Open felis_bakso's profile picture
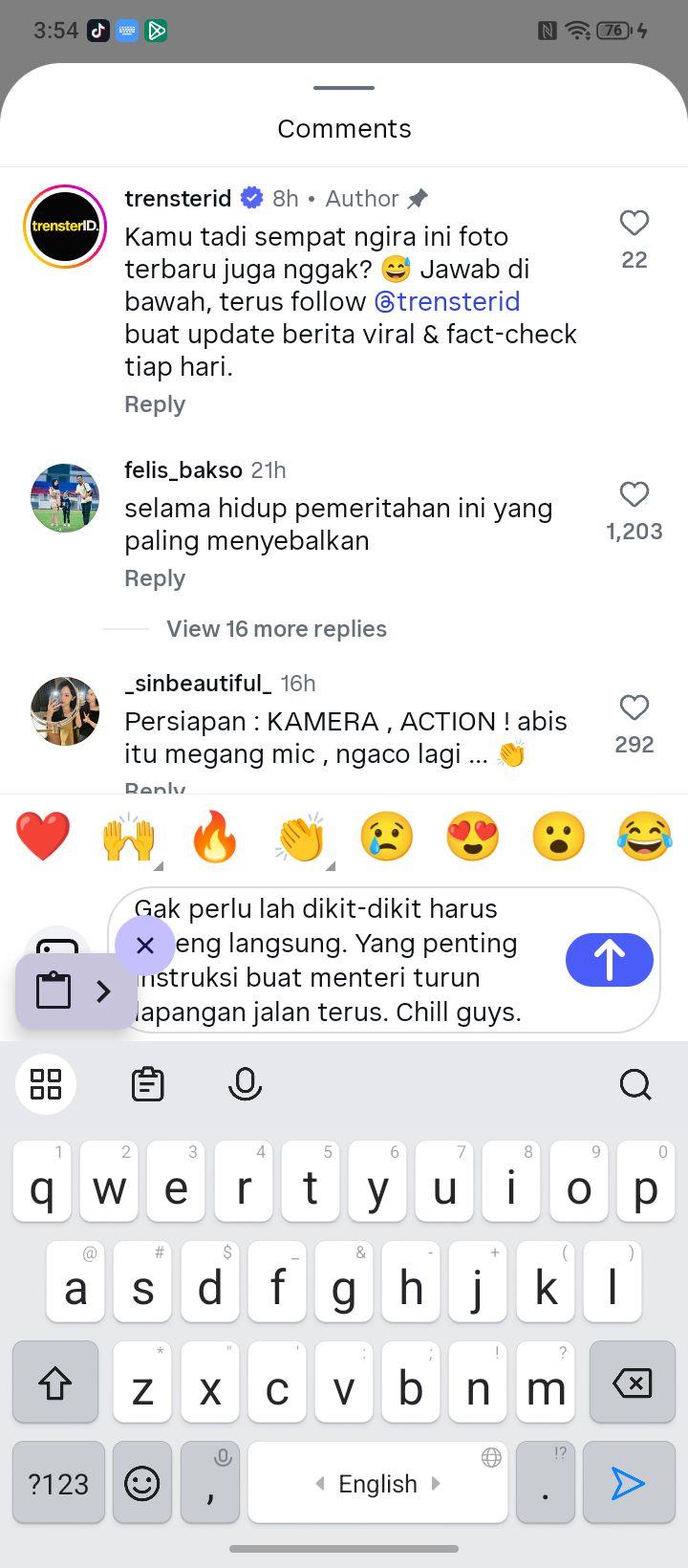688x1568 pixels. click(x=65, y=498)
